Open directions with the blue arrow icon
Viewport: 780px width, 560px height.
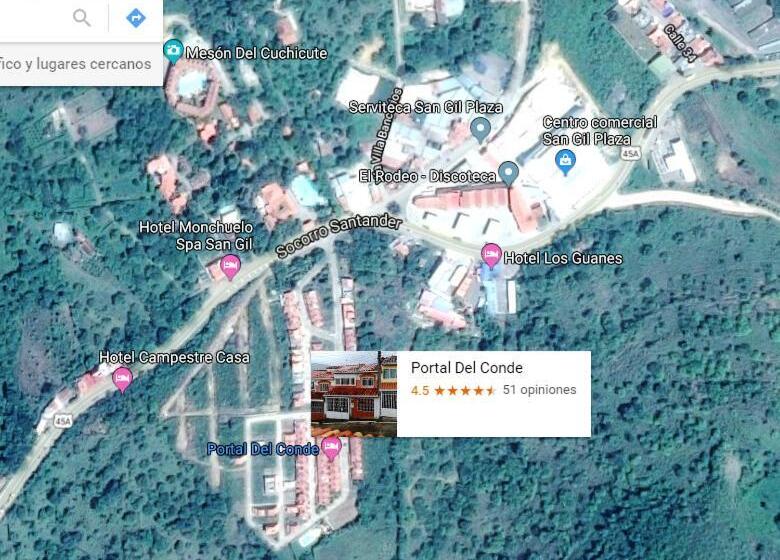tap(136, 17)
